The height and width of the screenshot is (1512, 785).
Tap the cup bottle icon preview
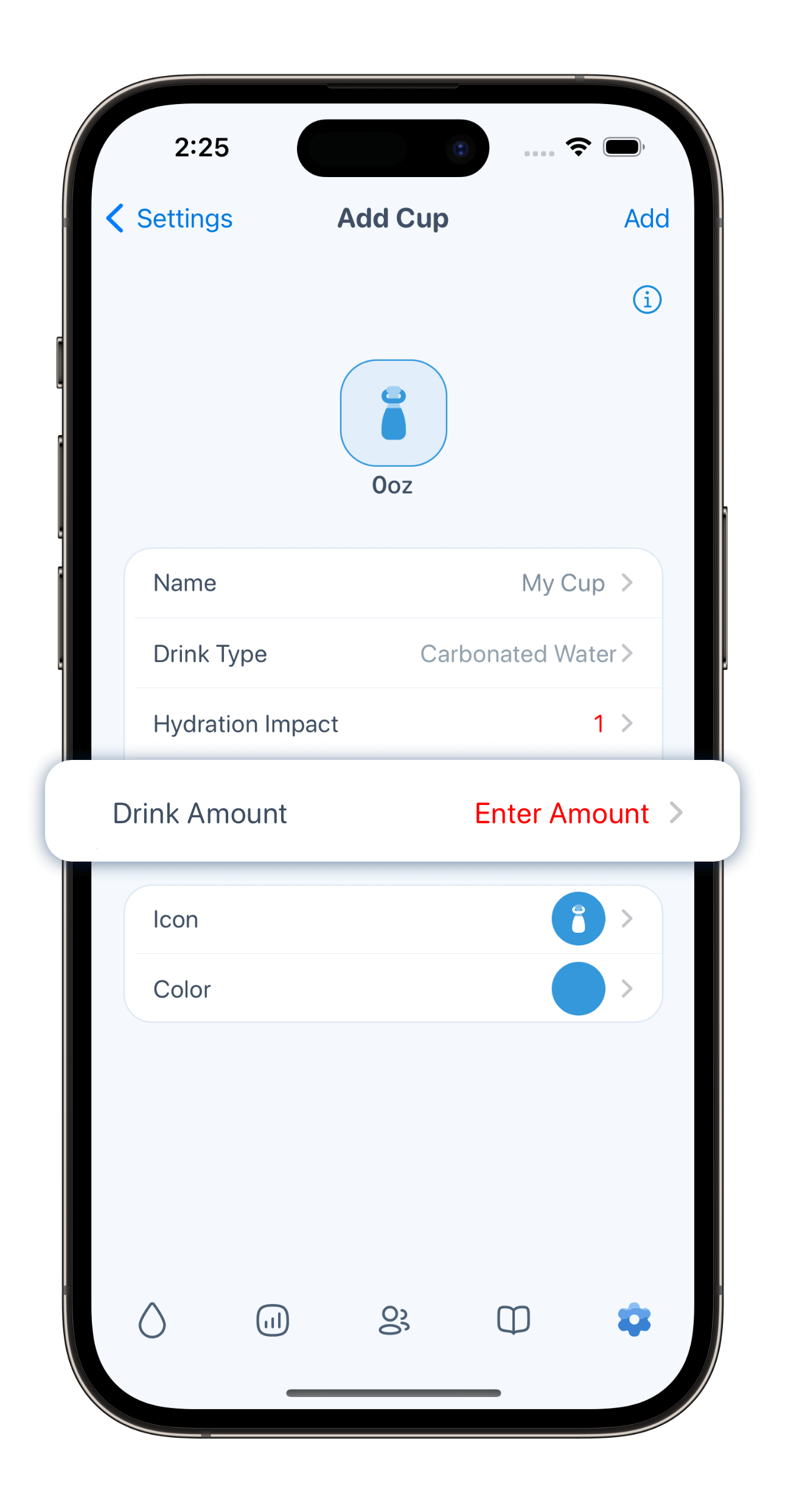point(393,413)
